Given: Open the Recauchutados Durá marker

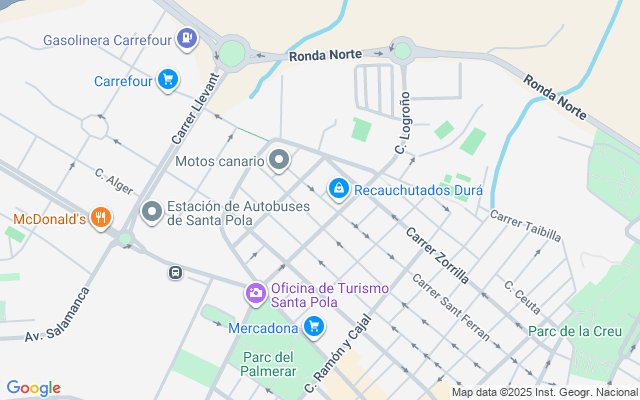Looking at the screenshot, I should click(x=339, y=188).
